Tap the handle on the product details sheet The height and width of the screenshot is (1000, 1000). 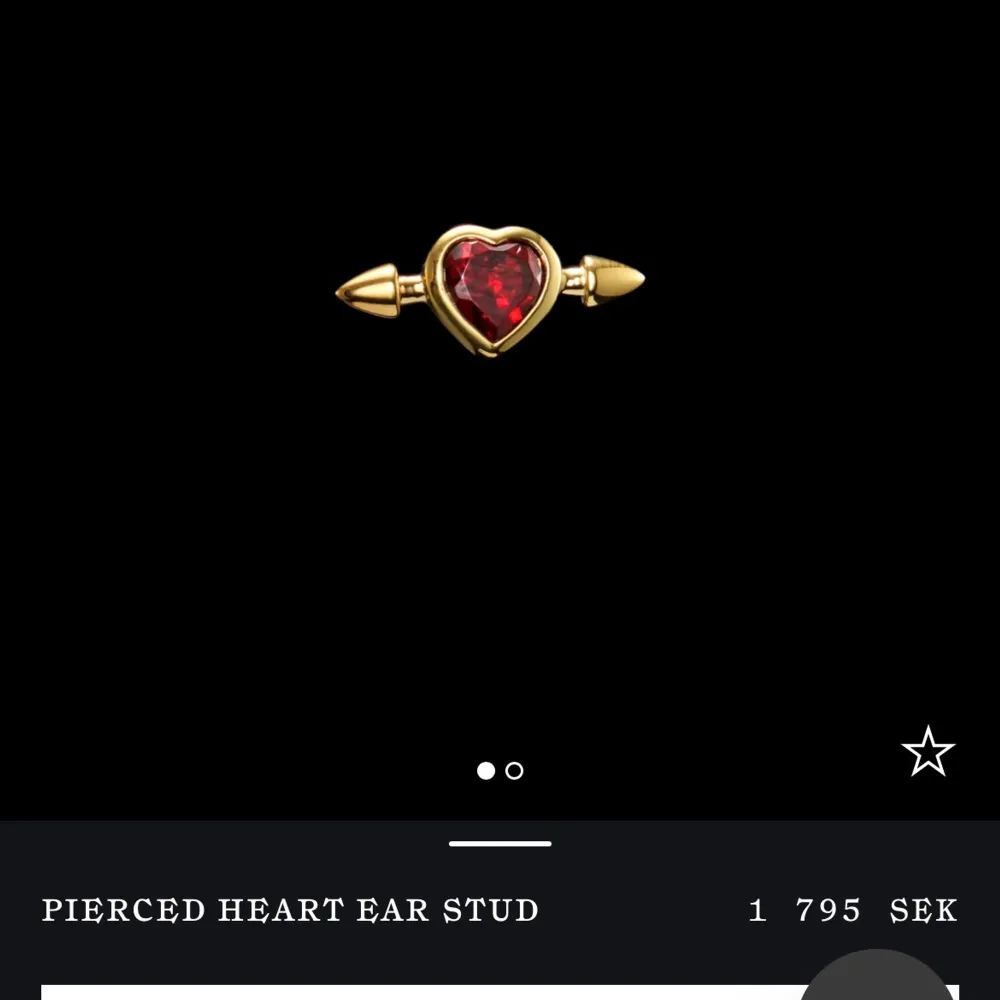pos(500,844)
